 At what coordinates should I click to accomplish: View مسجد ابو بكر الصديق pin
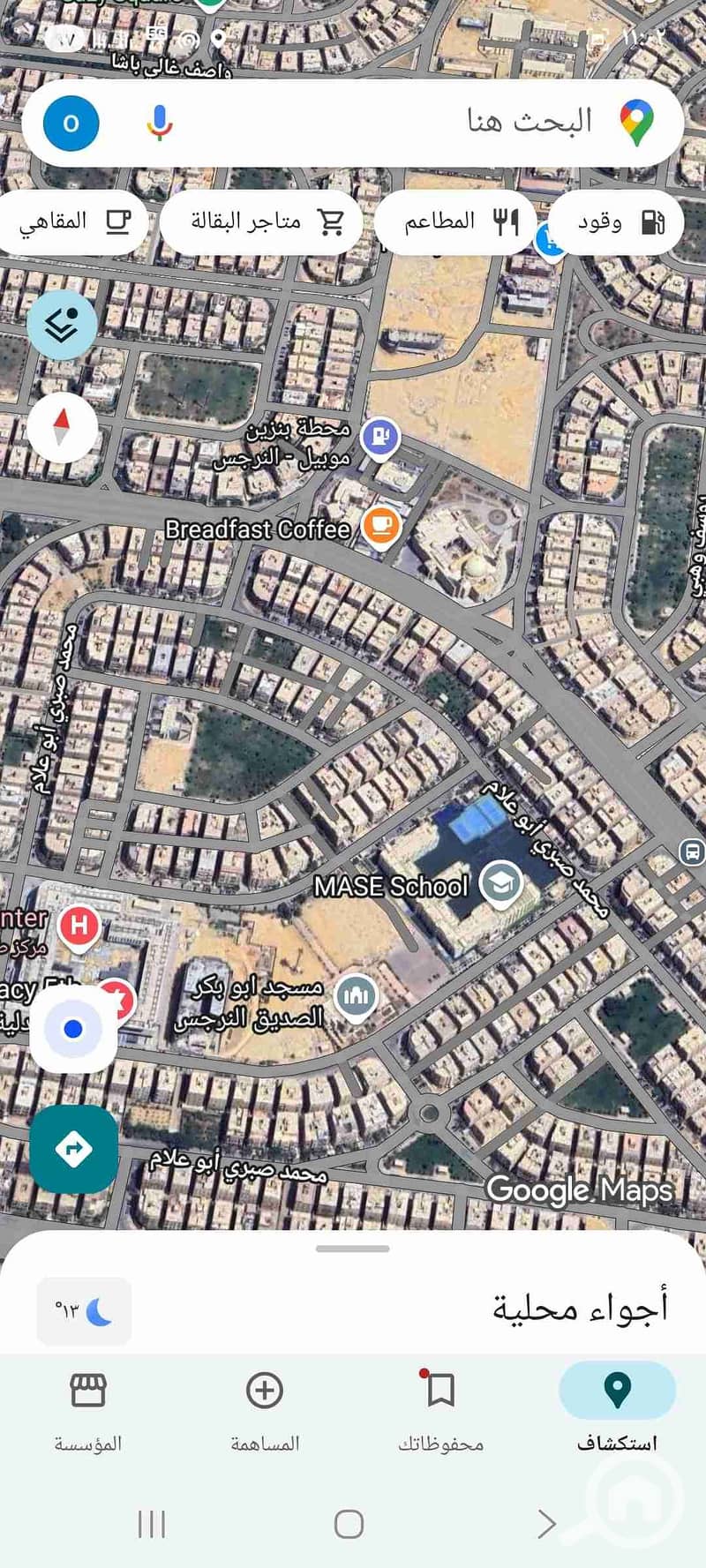356,995
